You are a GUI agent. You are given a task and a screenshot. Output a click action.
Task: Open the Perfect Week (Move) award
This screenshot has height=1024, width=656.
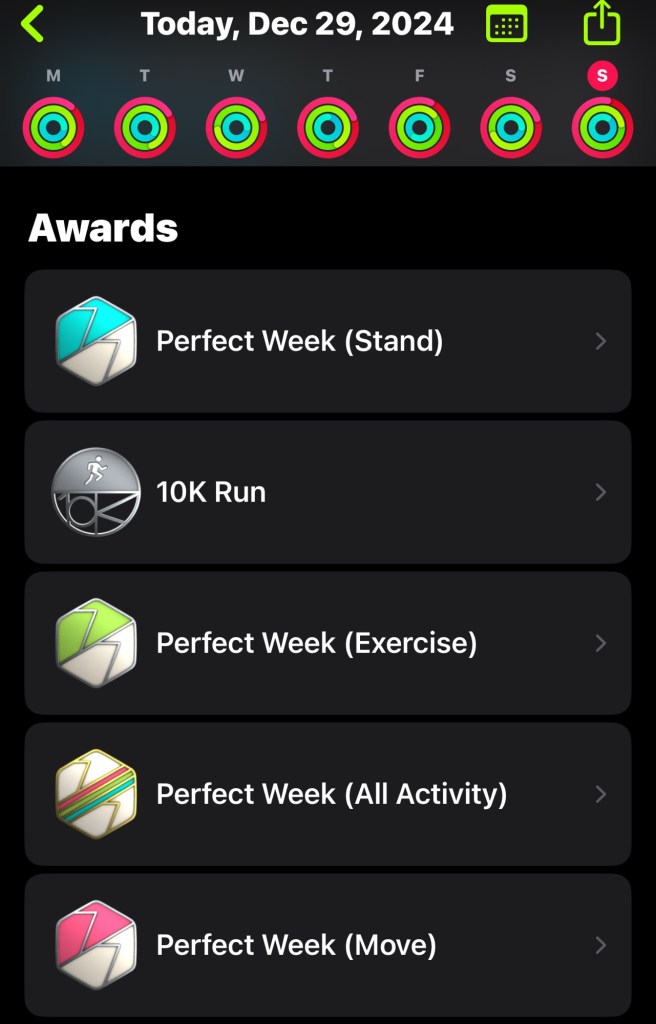[328, 945]
